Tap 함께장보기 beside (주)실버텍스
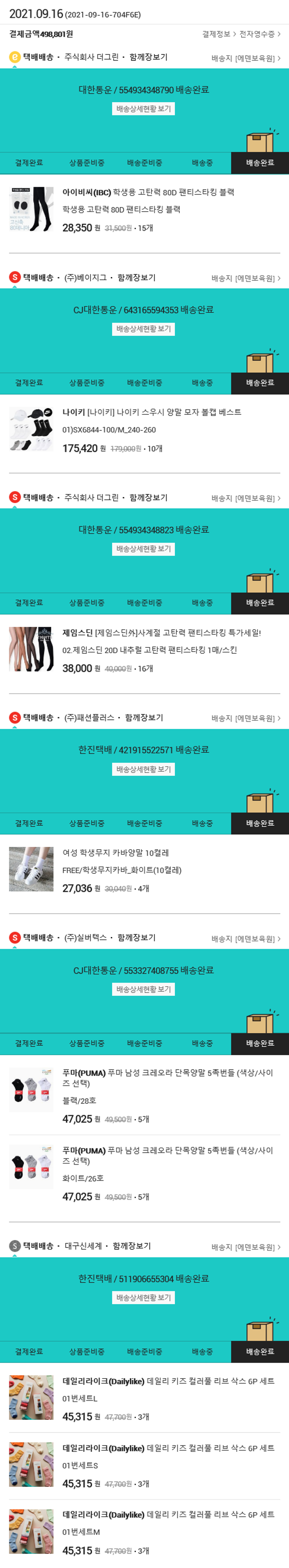The height and width of the screenshot is (1568, 289). (136, 938)
